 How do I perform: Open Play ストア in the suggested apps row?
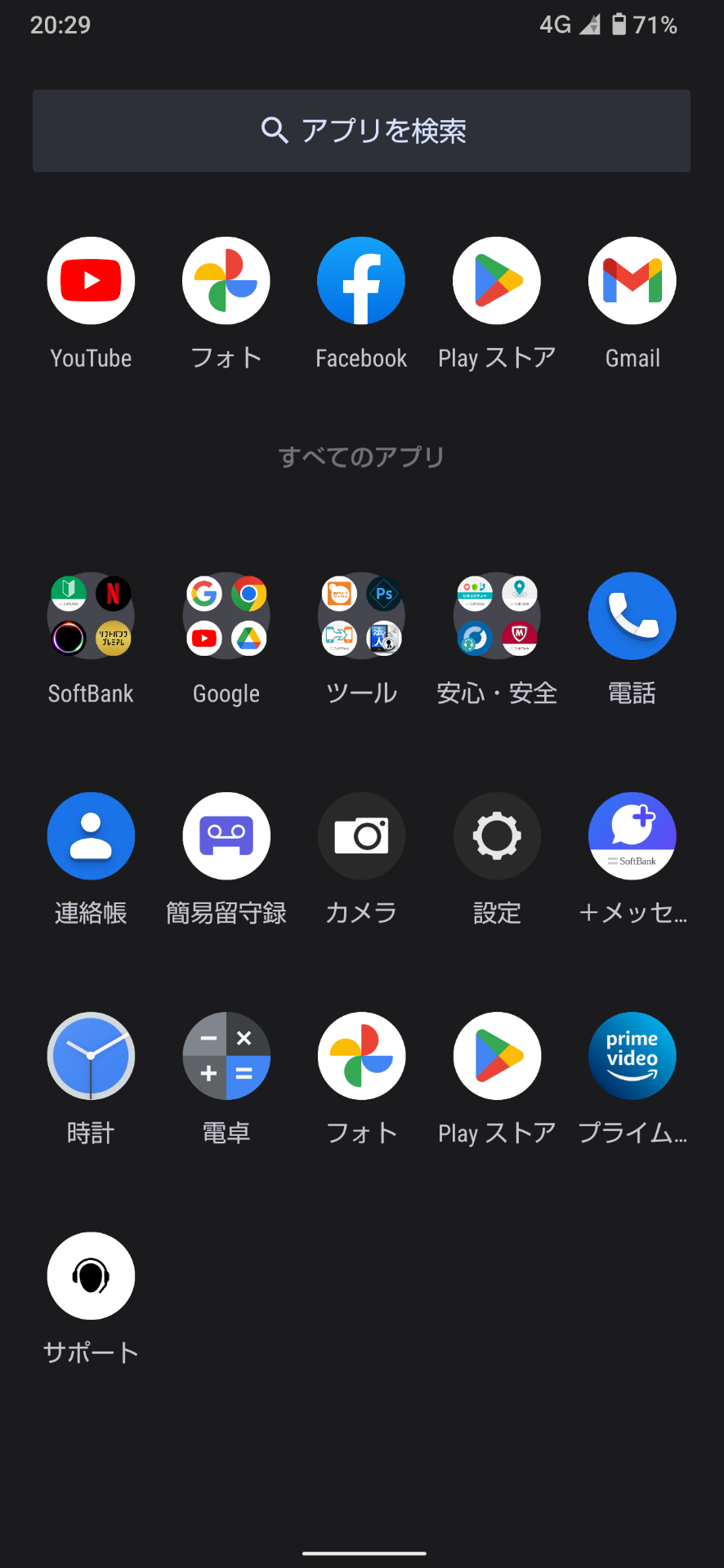(497, 281)
